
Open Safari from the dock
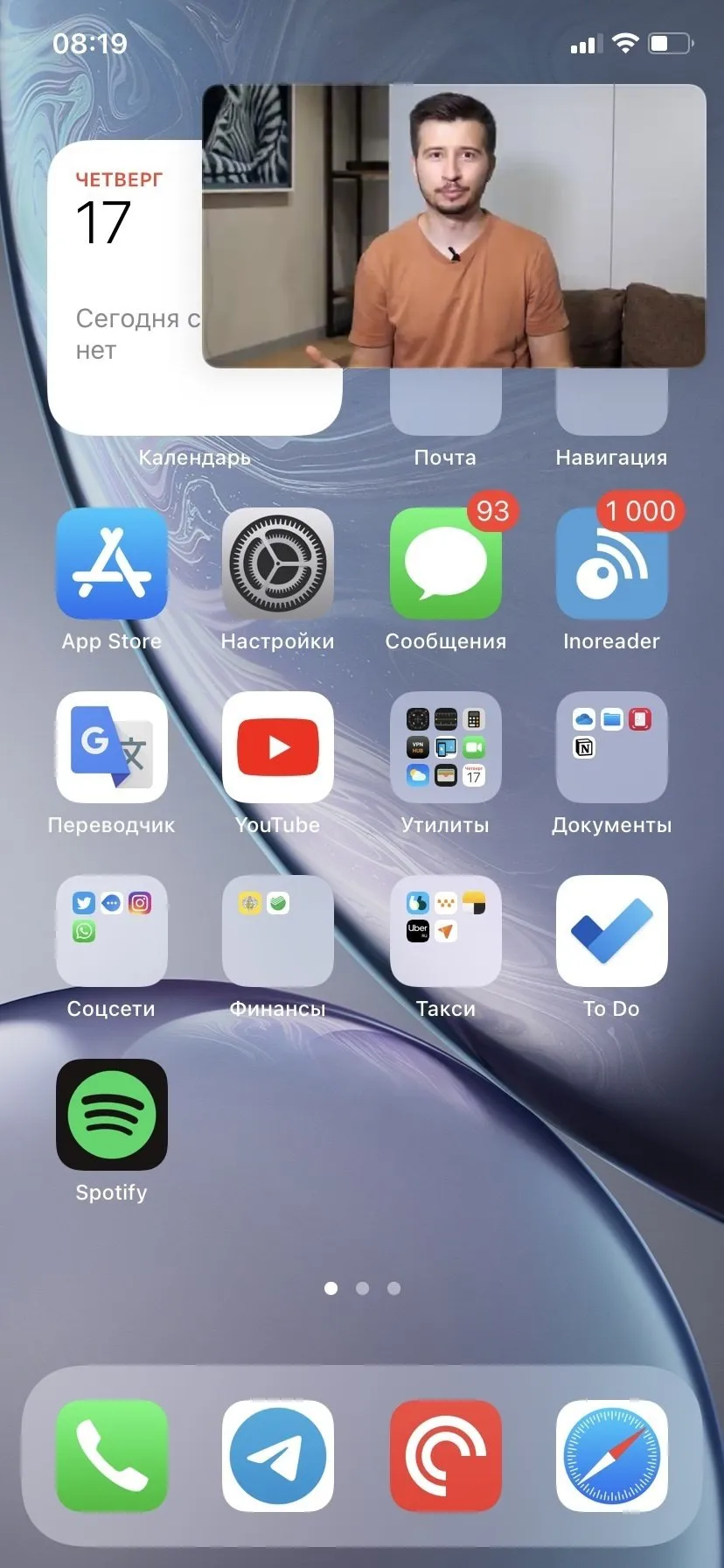point(612,1456)
